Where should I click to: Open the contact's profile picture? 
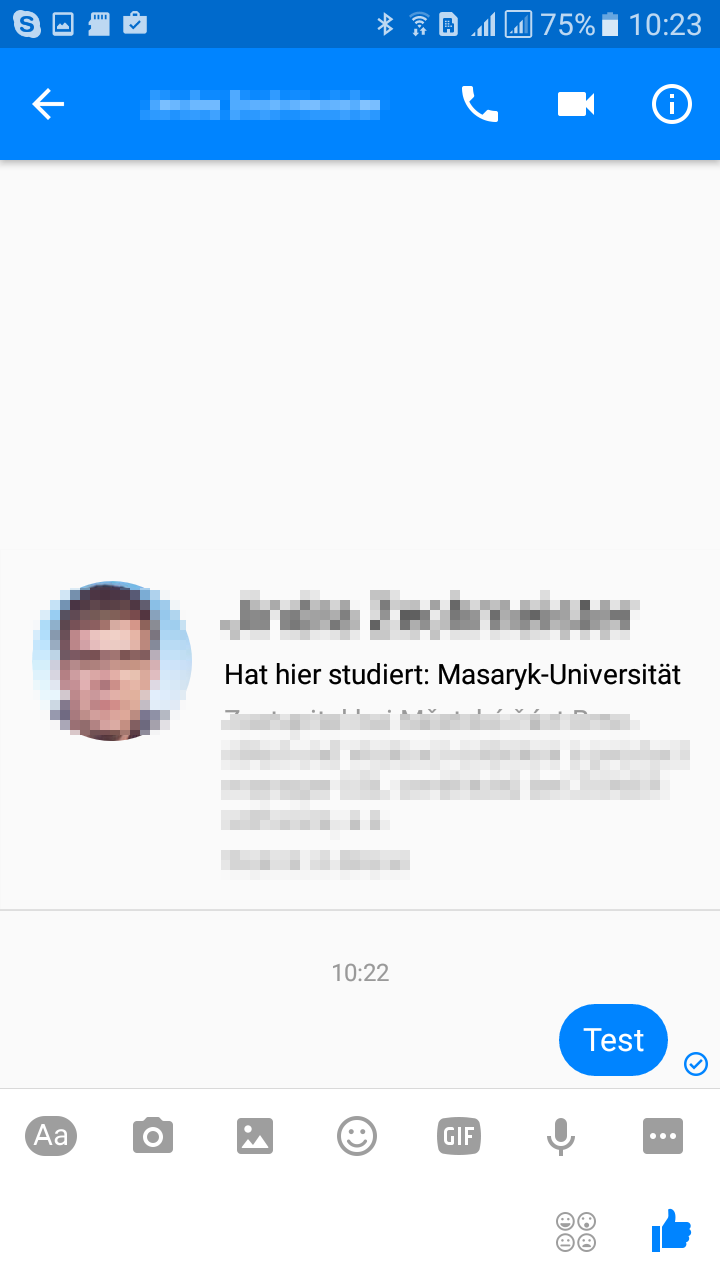112,661
